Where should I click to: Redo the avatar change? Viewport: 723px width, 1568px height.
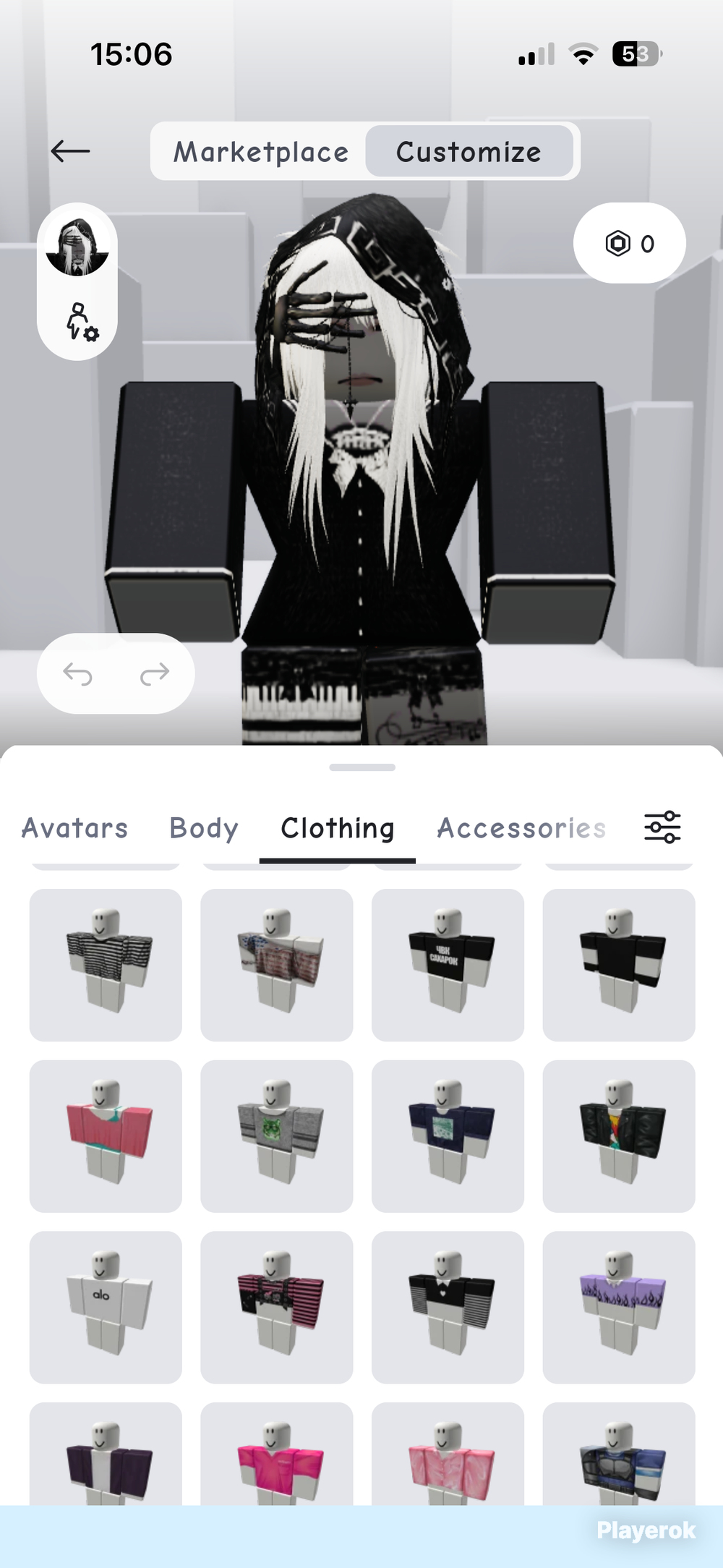pos(154,673)
